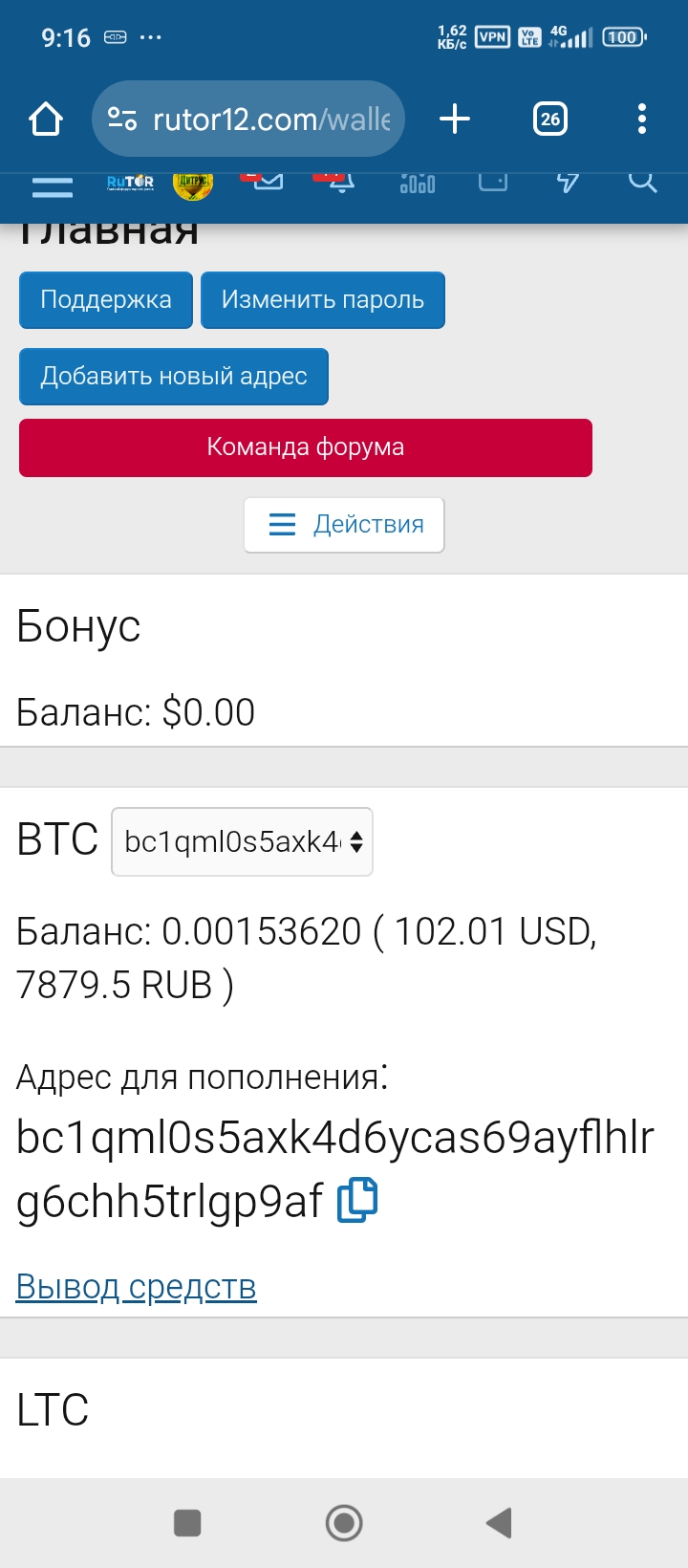Open the search magnifier icon

click(642, 182)
